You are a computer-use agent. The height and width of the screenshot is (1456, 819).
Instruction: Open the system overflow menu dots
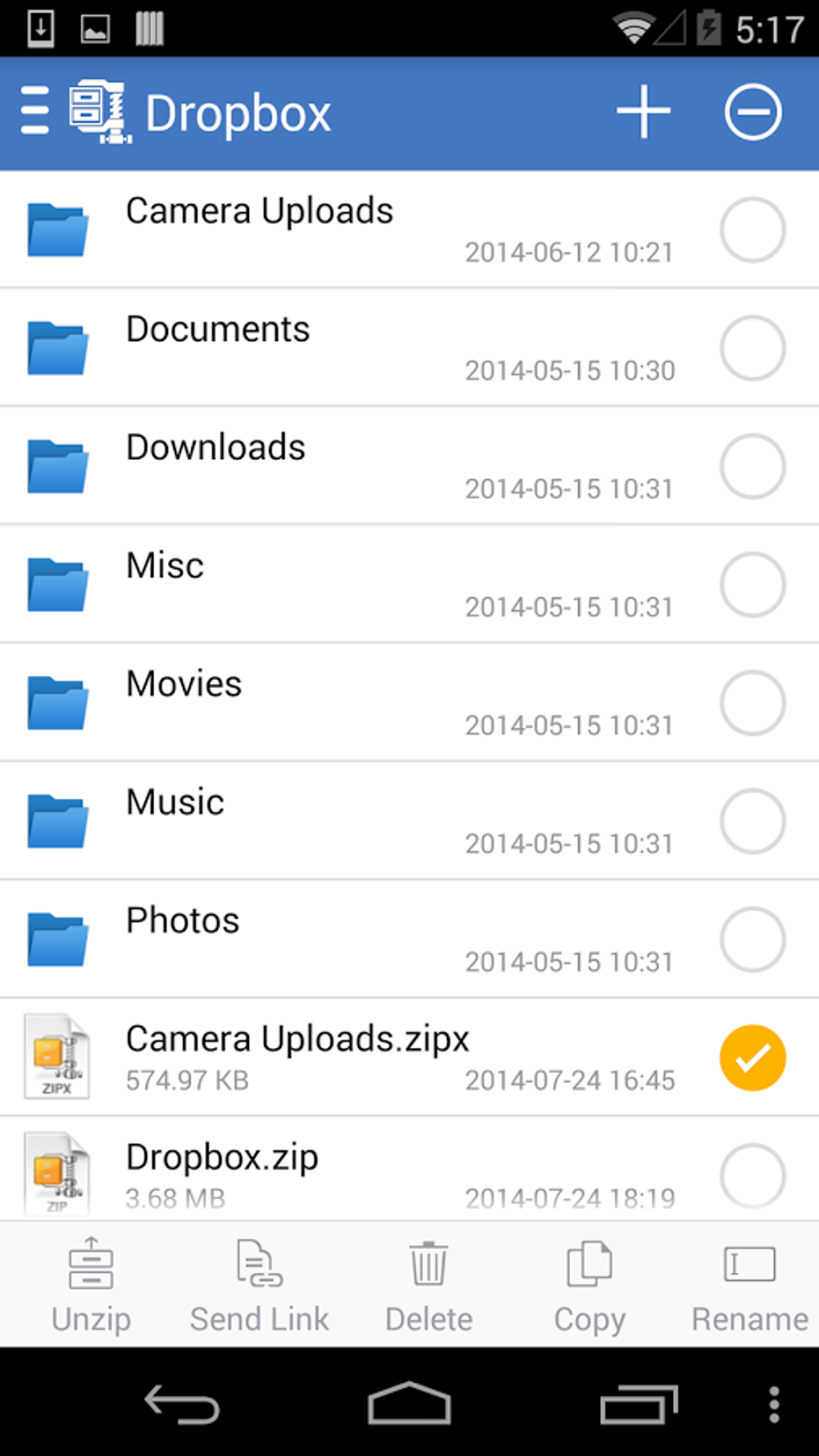(x=773, y=1405)
